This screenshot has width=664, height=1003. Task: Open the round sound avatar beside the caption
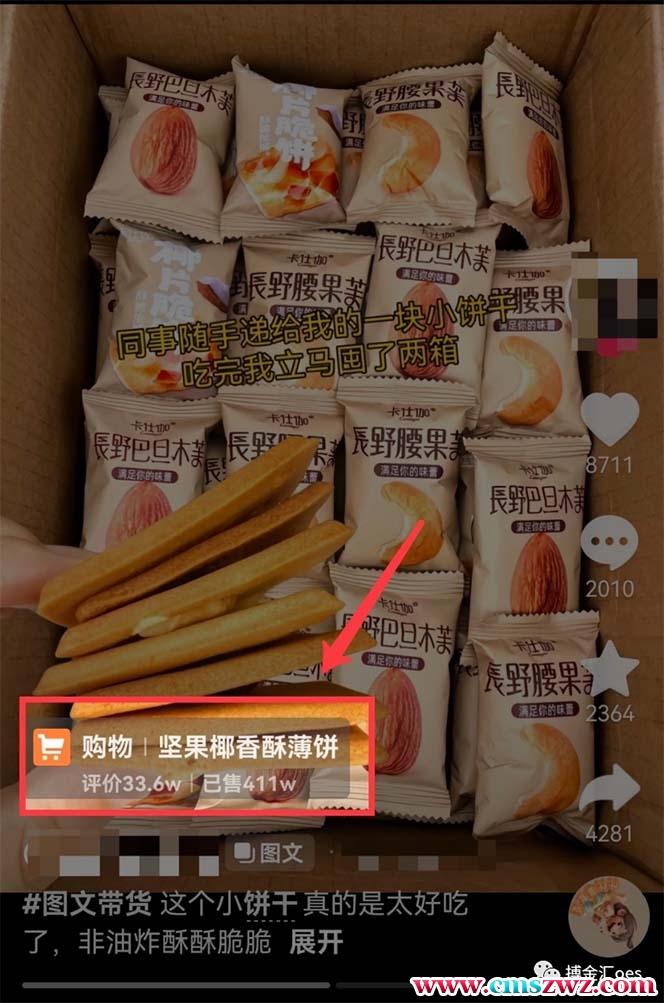click(x=606, y=914)
